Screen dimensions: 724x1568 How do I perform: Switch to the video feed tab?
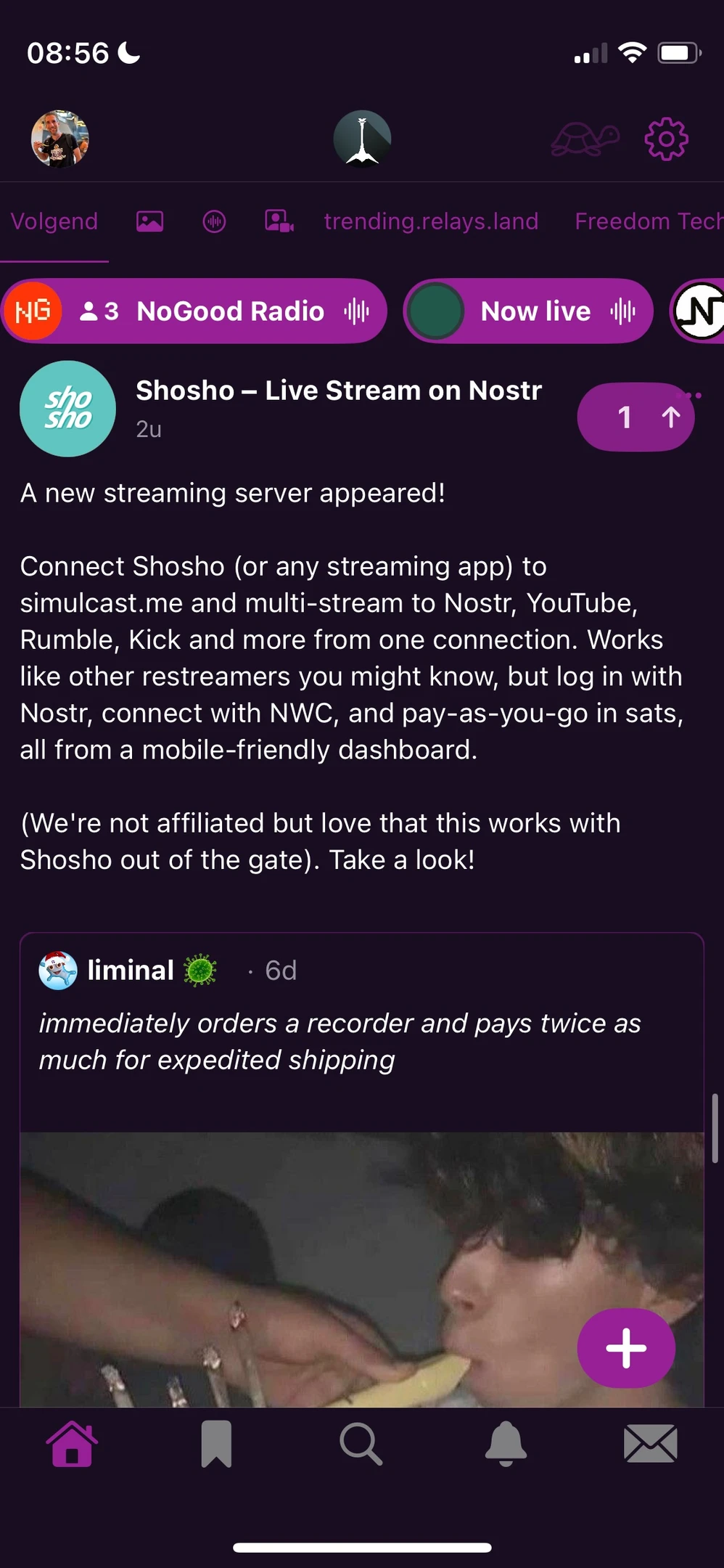click(279, 221)
